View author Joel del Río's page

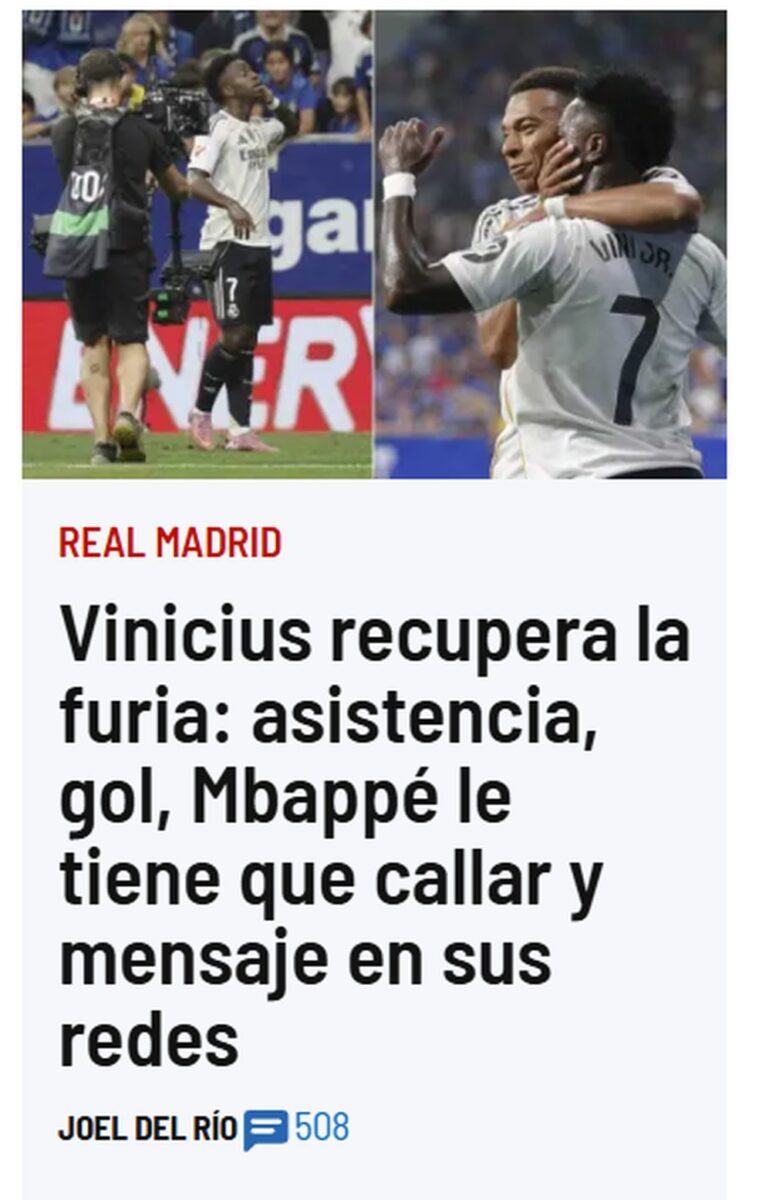coord(147,1129)
